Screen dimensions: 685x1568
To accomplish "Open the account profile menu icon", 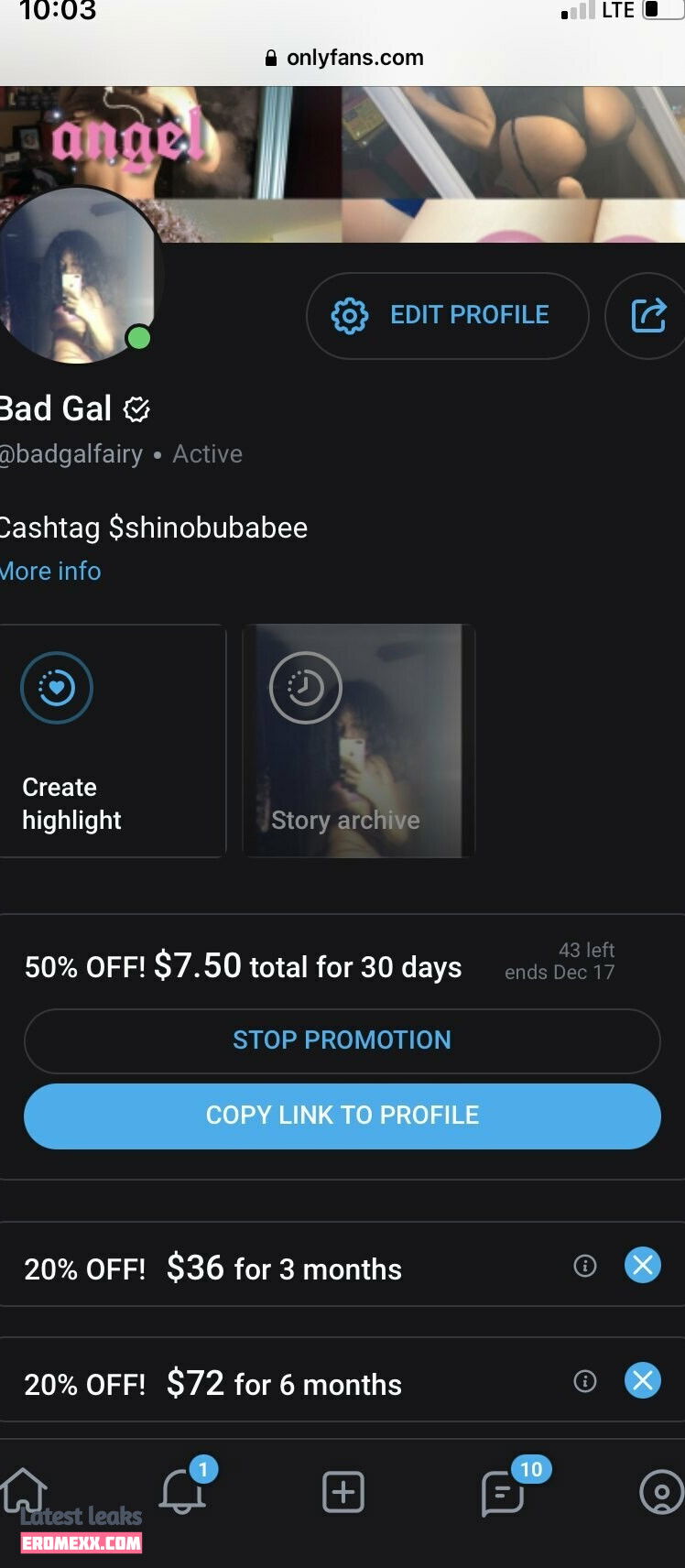I will [x=660, y=1493].
